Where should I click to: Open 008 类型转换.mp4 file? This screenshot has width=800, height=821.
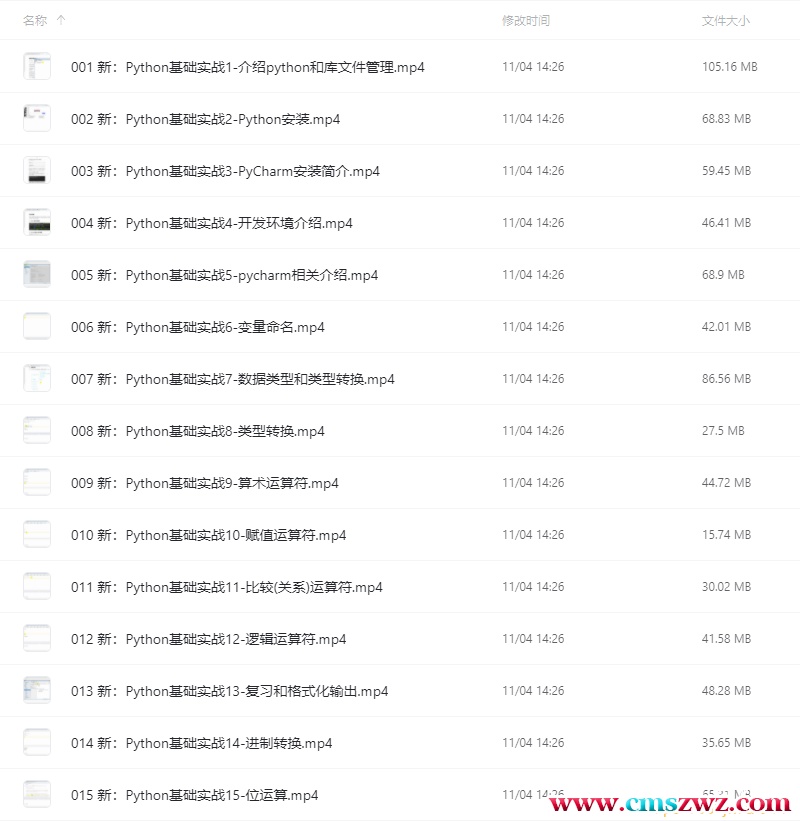pos(197,431)
